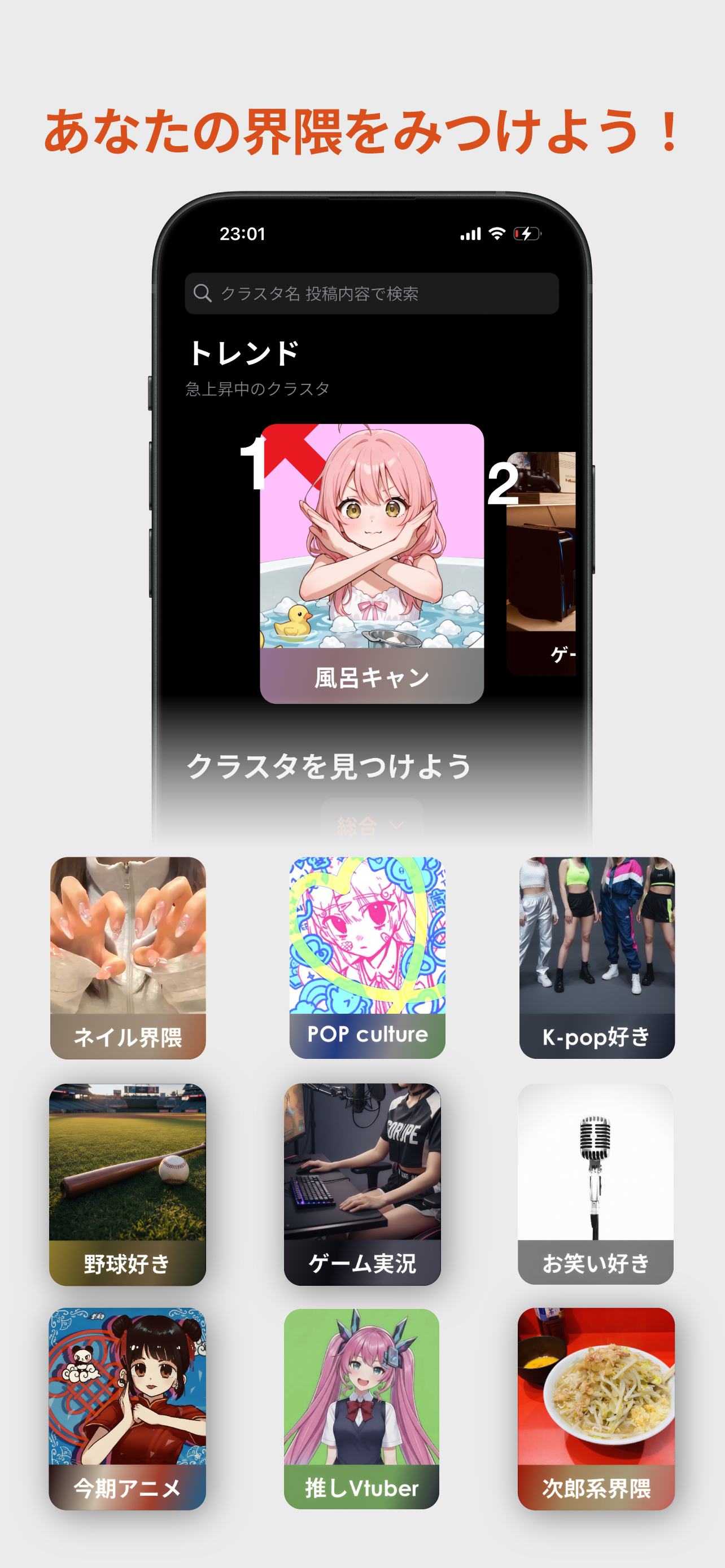The height and width of the screenshot is (1568, 725).
Task: Click the search magnifier icon
Action: click(x=203, y=293)
